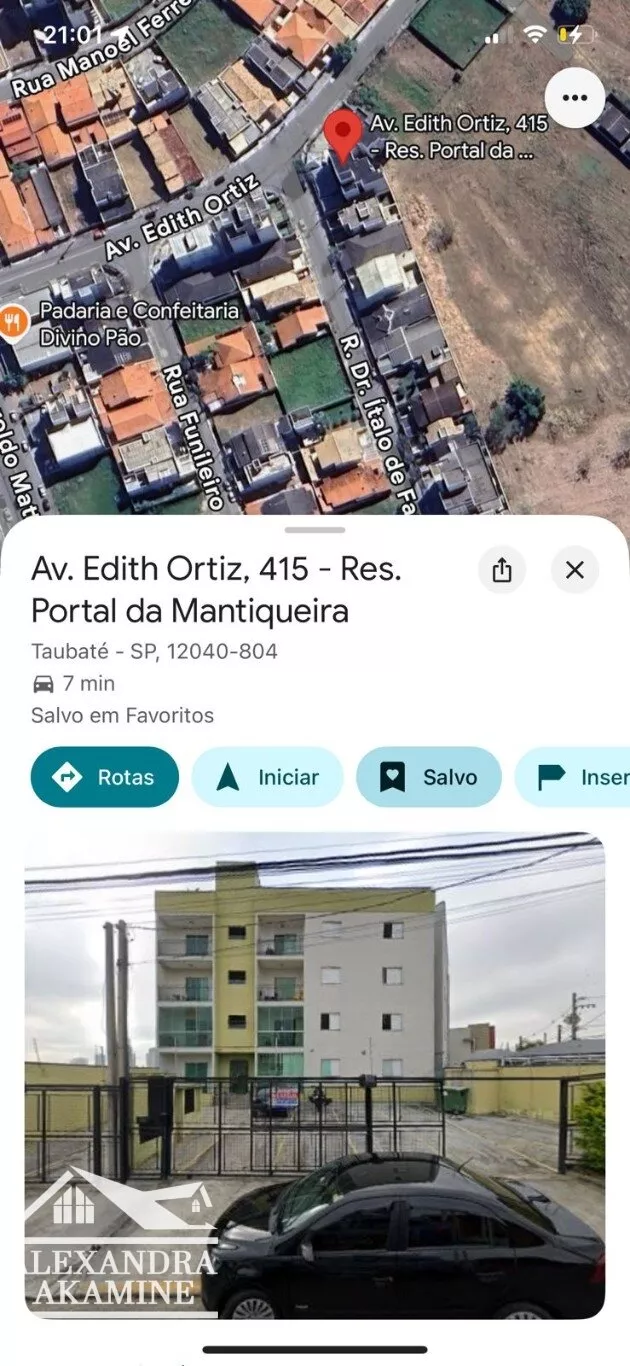This screenshot has height=1366, width=630.
Task: Start navigation with Iniciar
Action: [268, 777]
